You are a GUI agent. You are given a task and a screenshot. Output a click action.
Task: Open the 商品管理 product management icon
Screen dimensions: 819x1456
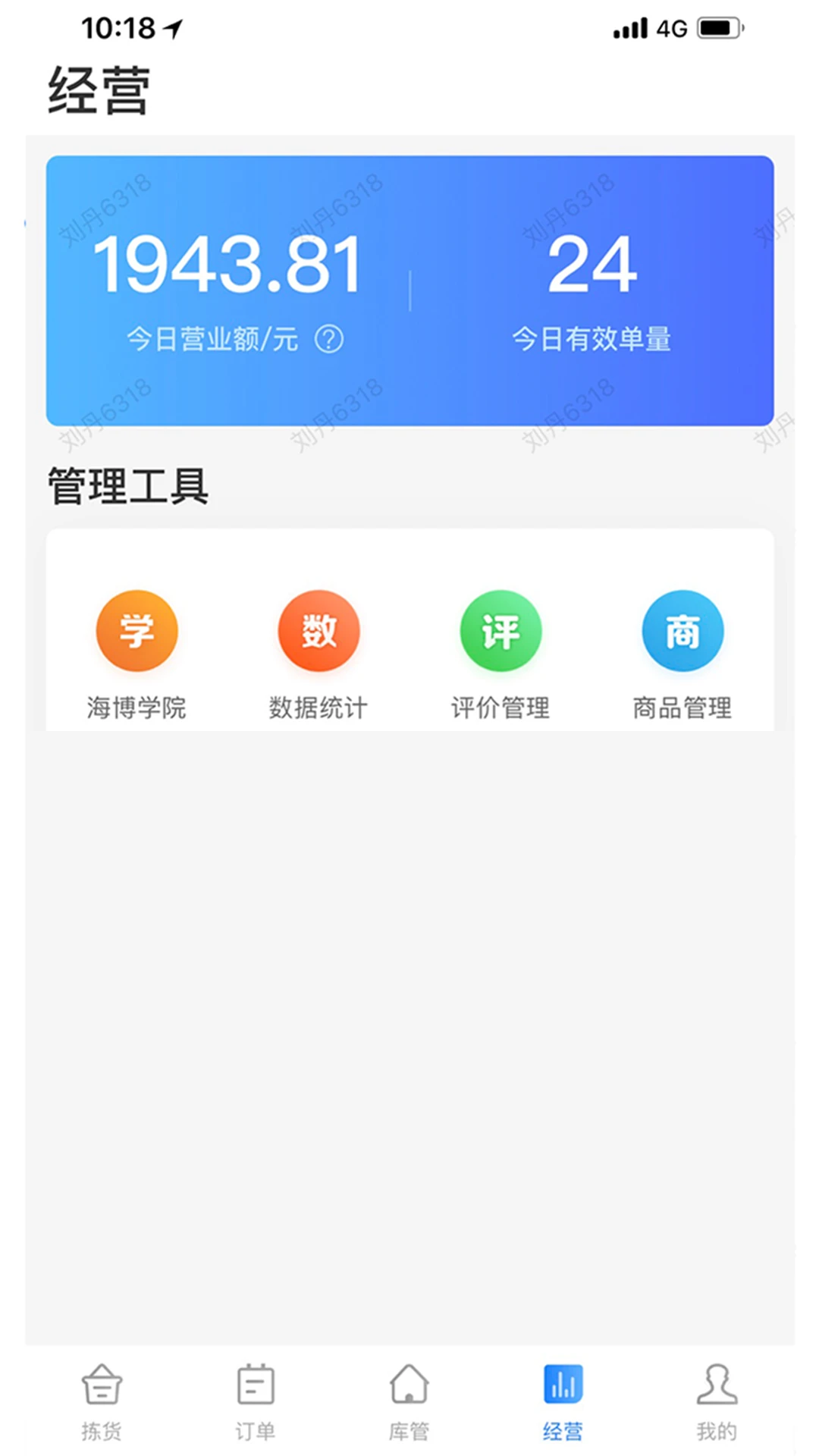pyautogui.click(x=682, y=630)
